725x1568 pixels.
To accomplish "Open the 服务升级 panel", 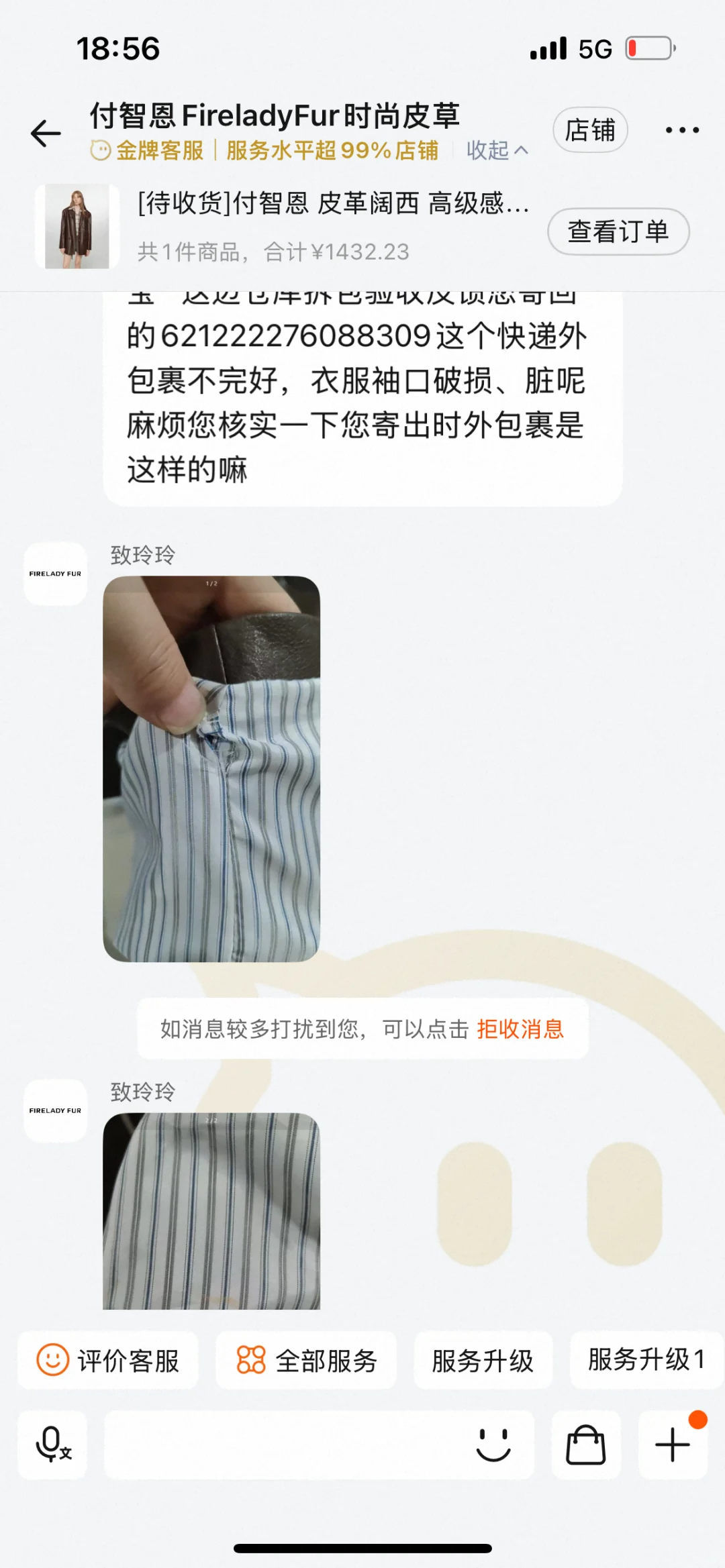I will pyautogui.click(x=483, y=1360).
